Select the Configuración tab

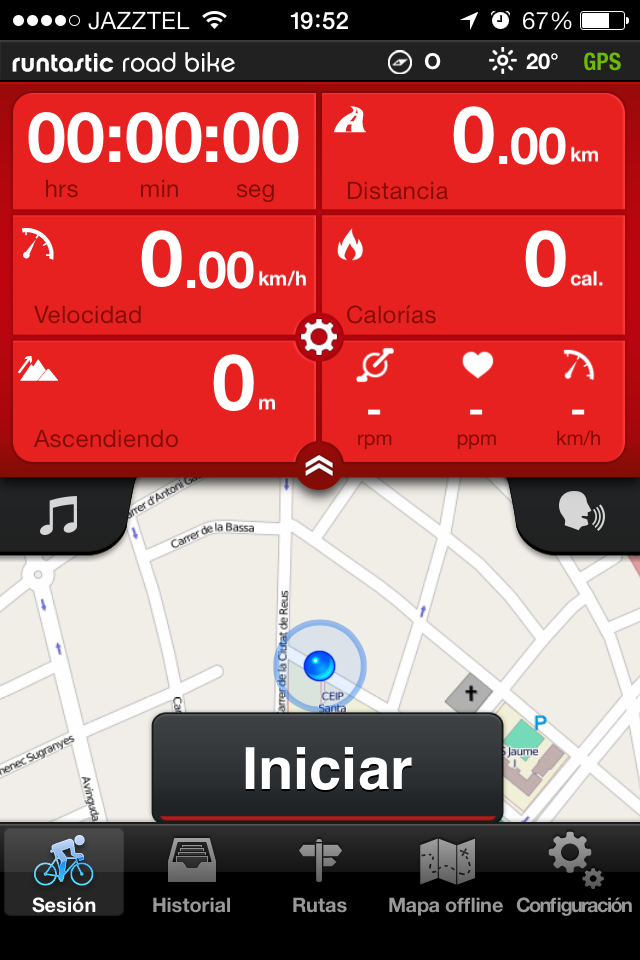tap(573, 874)
